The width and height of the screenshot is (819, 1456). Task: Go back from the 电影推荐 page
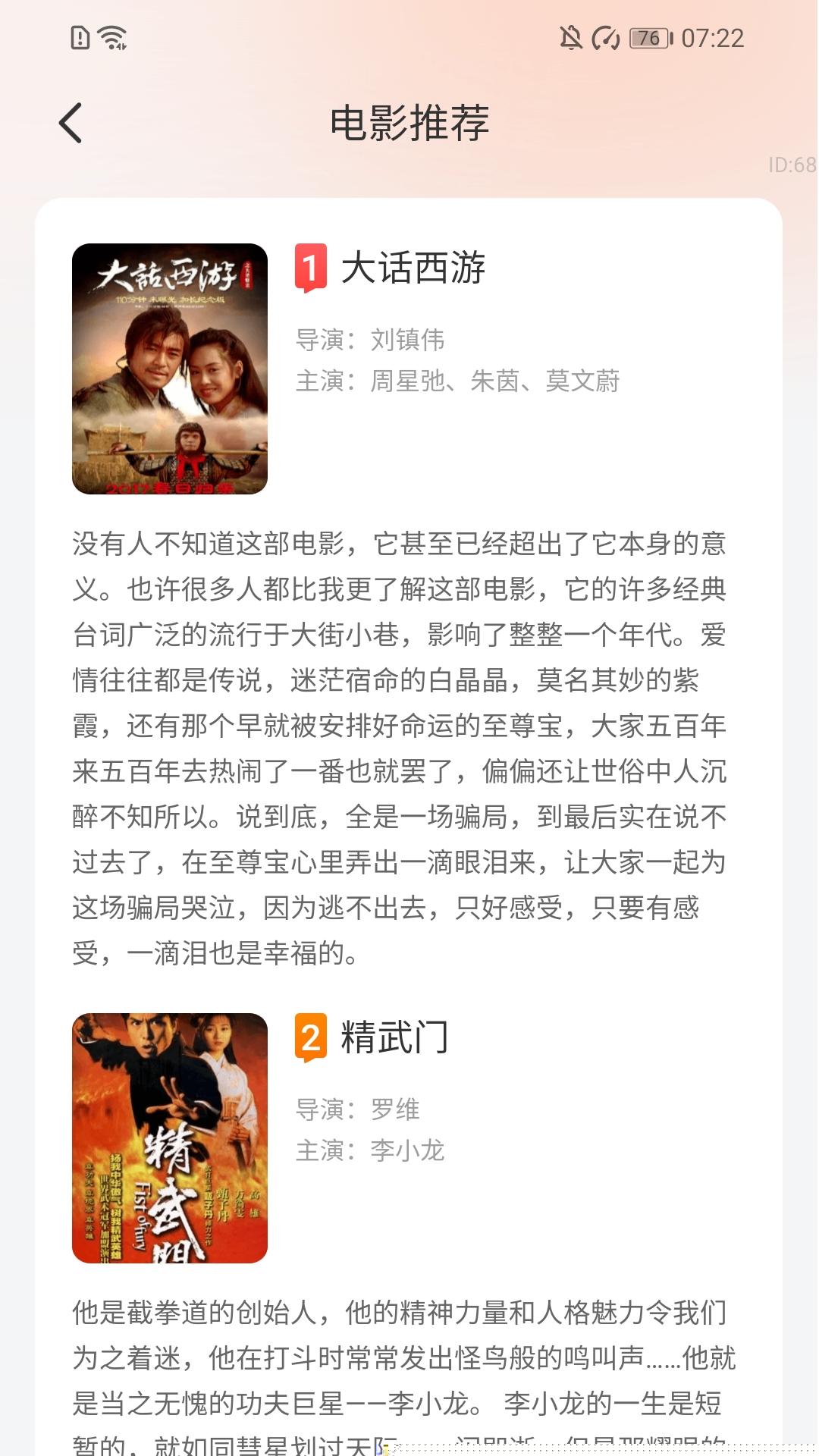(71, 123)
